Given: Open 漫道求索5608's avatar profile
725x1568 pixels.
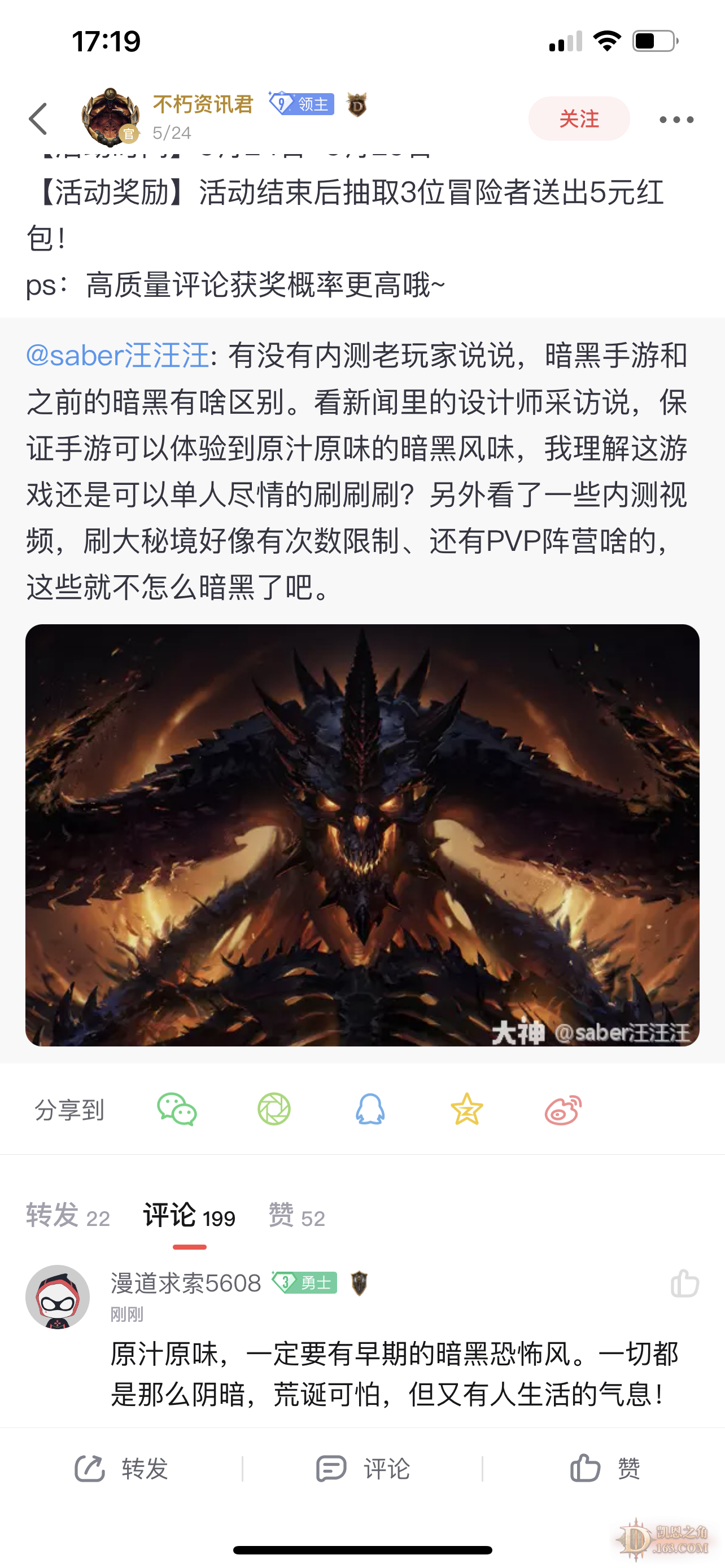Looking at the screenshot, I should (x=58, y=1297).
